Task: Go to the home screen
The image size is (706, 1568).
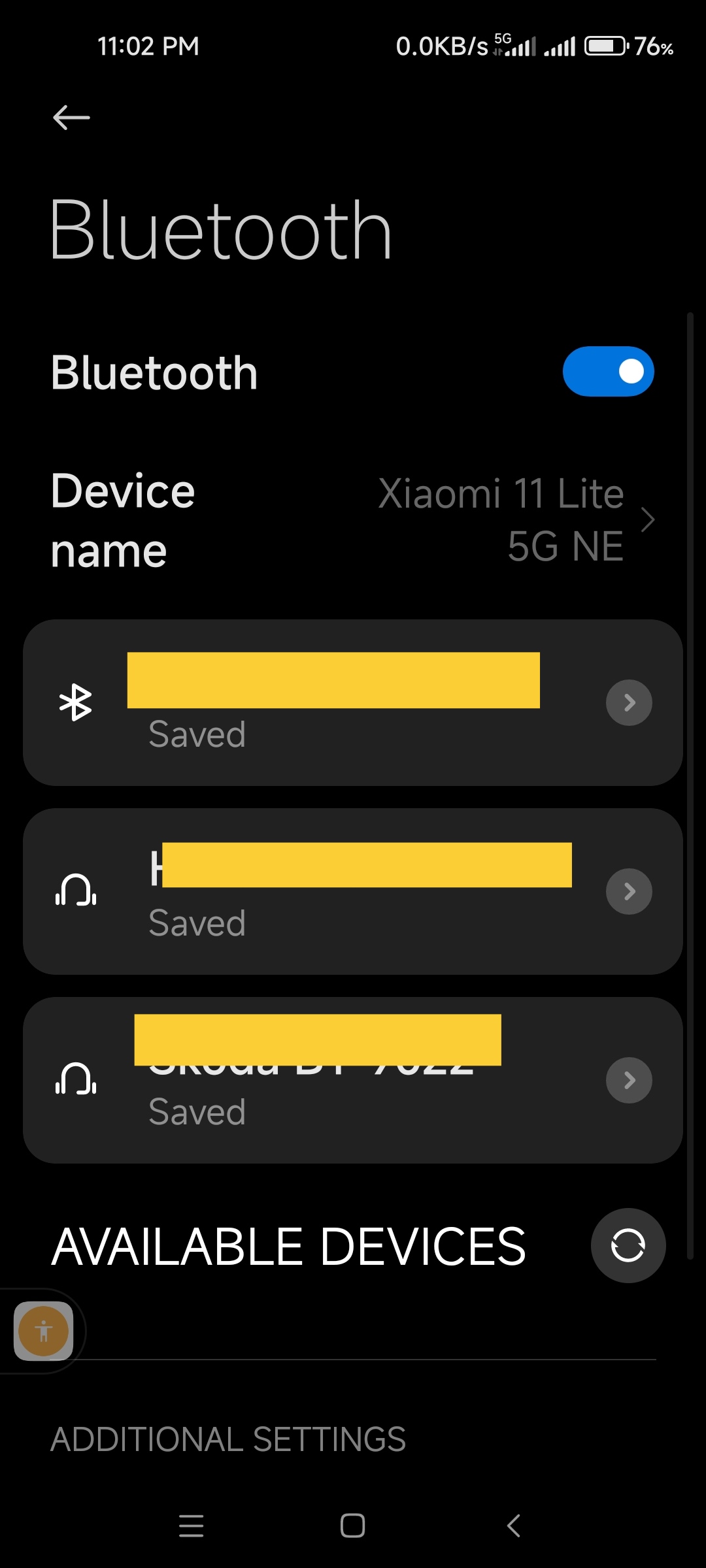Action: click(352, 1526)
